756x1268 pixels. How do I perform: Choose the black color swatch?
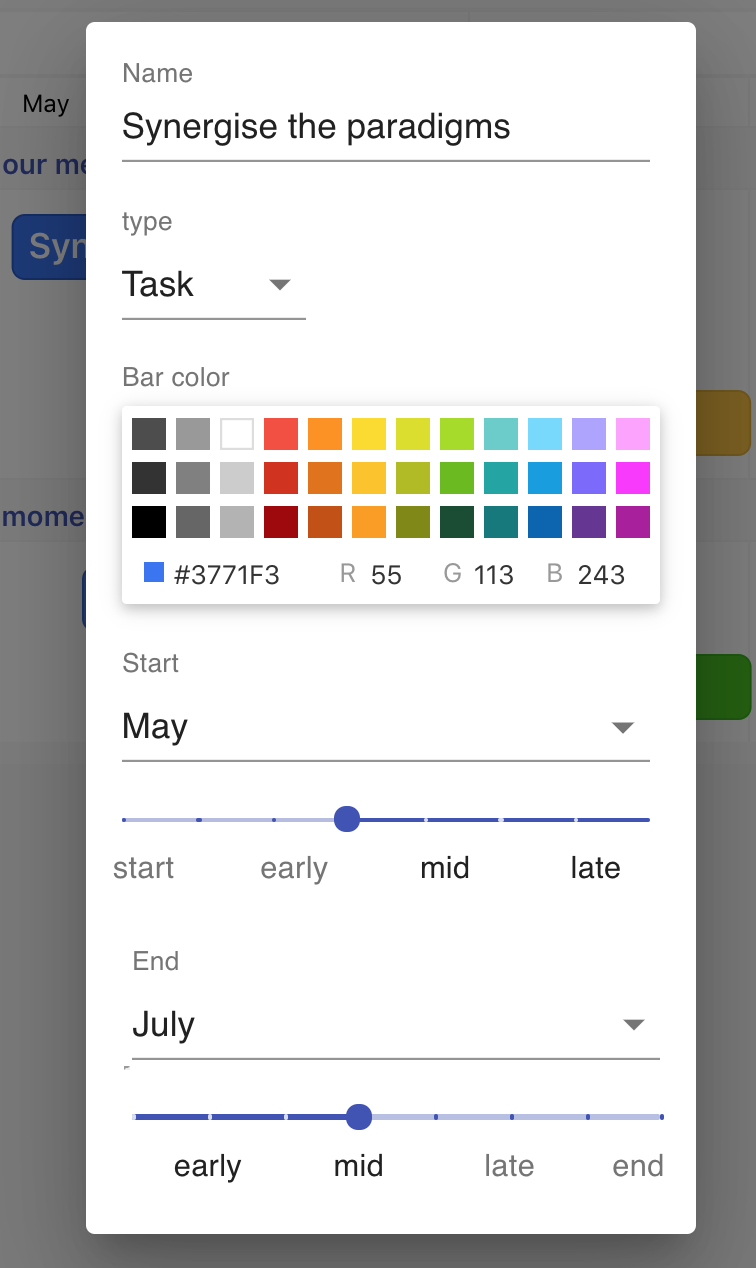(149, 522)
